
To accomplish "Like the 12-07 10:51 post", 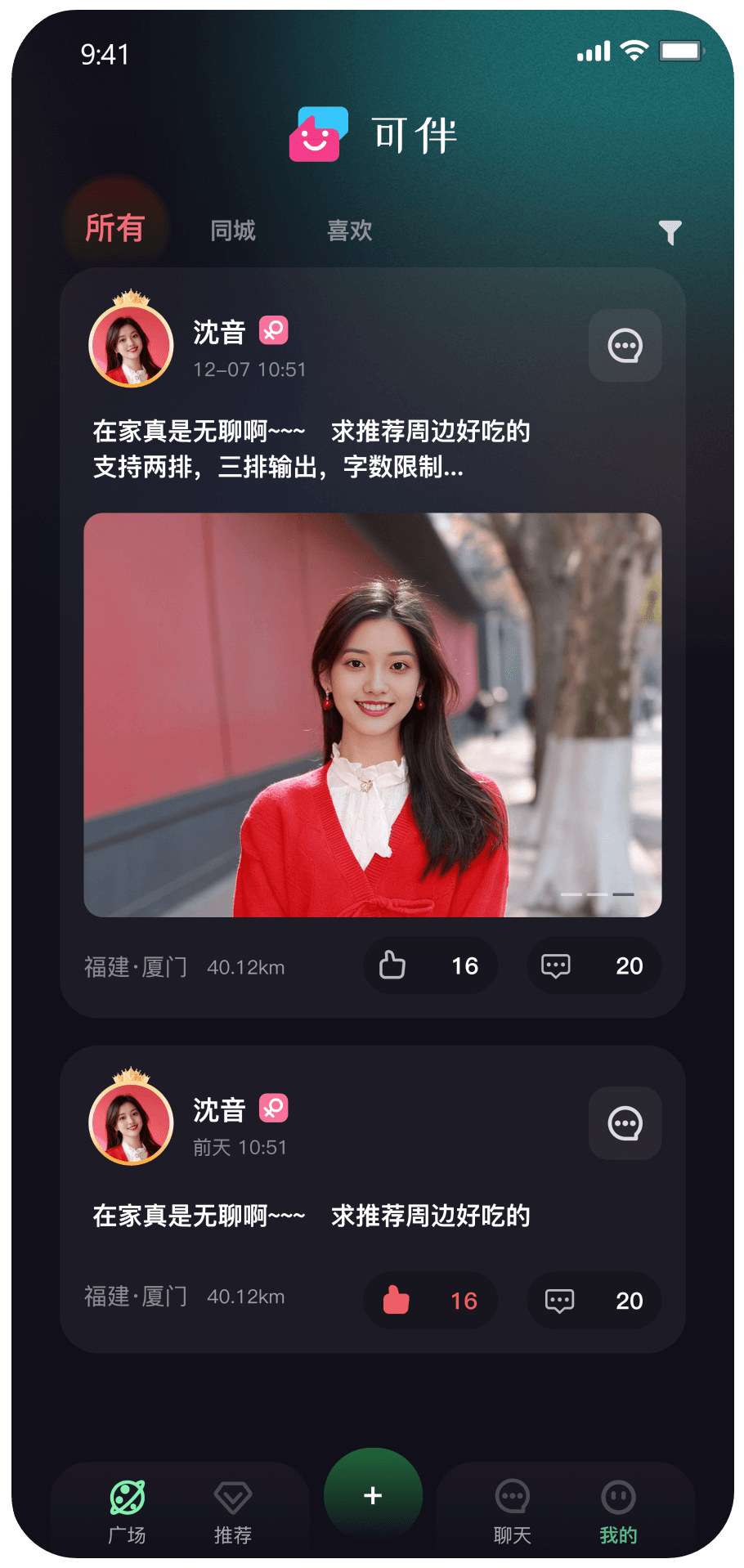I will pyautogui.click(x=429, y=965).
